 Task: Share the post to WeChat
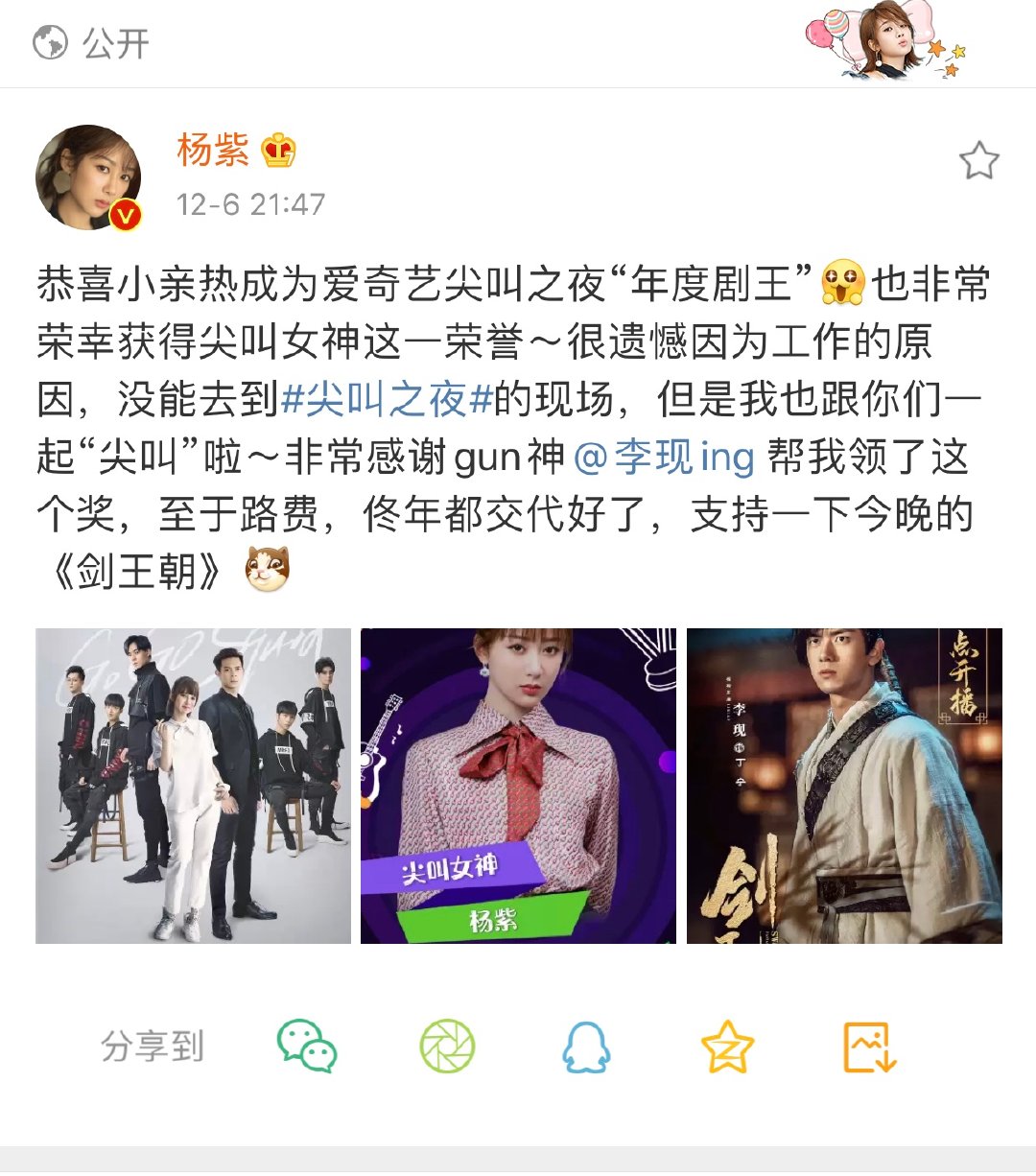tap(307, 1047)
